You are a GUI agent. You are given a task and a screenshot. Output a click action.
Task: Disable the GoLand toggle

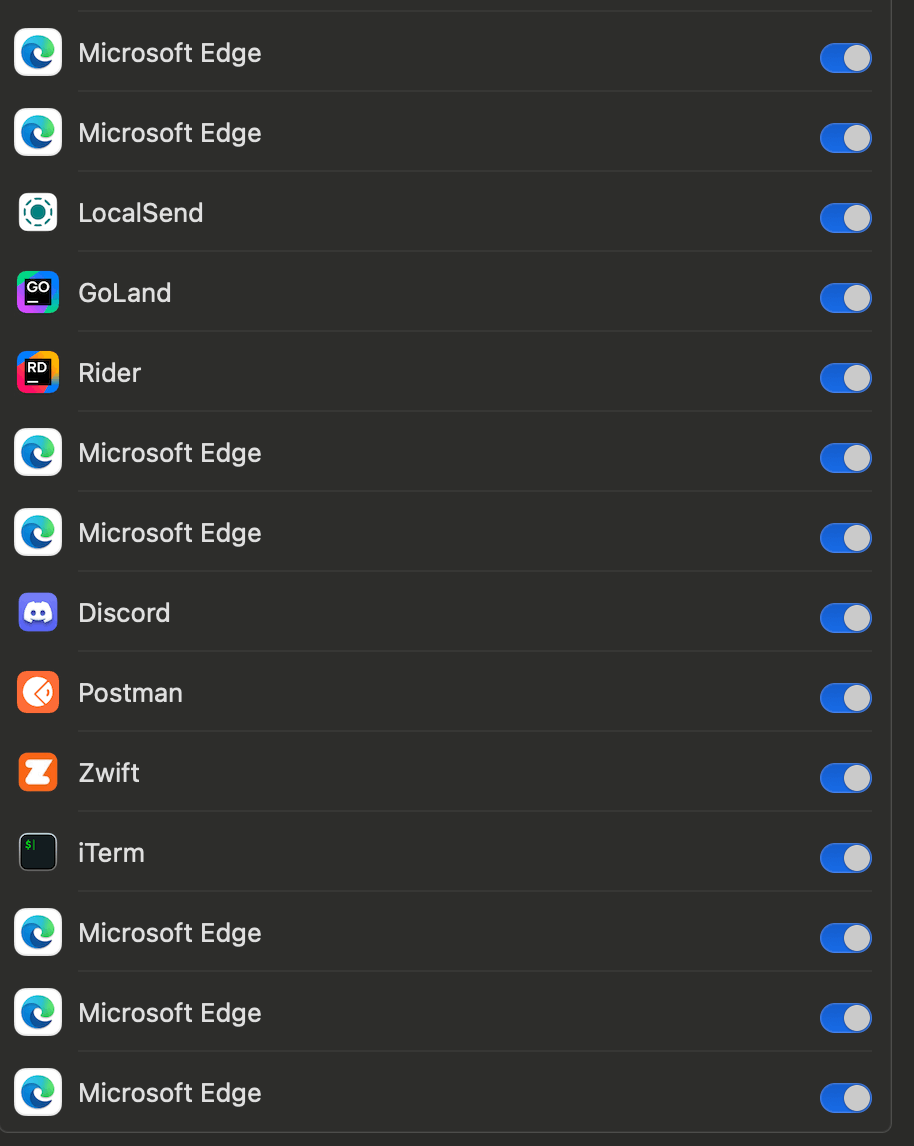[x=845, y=298]
